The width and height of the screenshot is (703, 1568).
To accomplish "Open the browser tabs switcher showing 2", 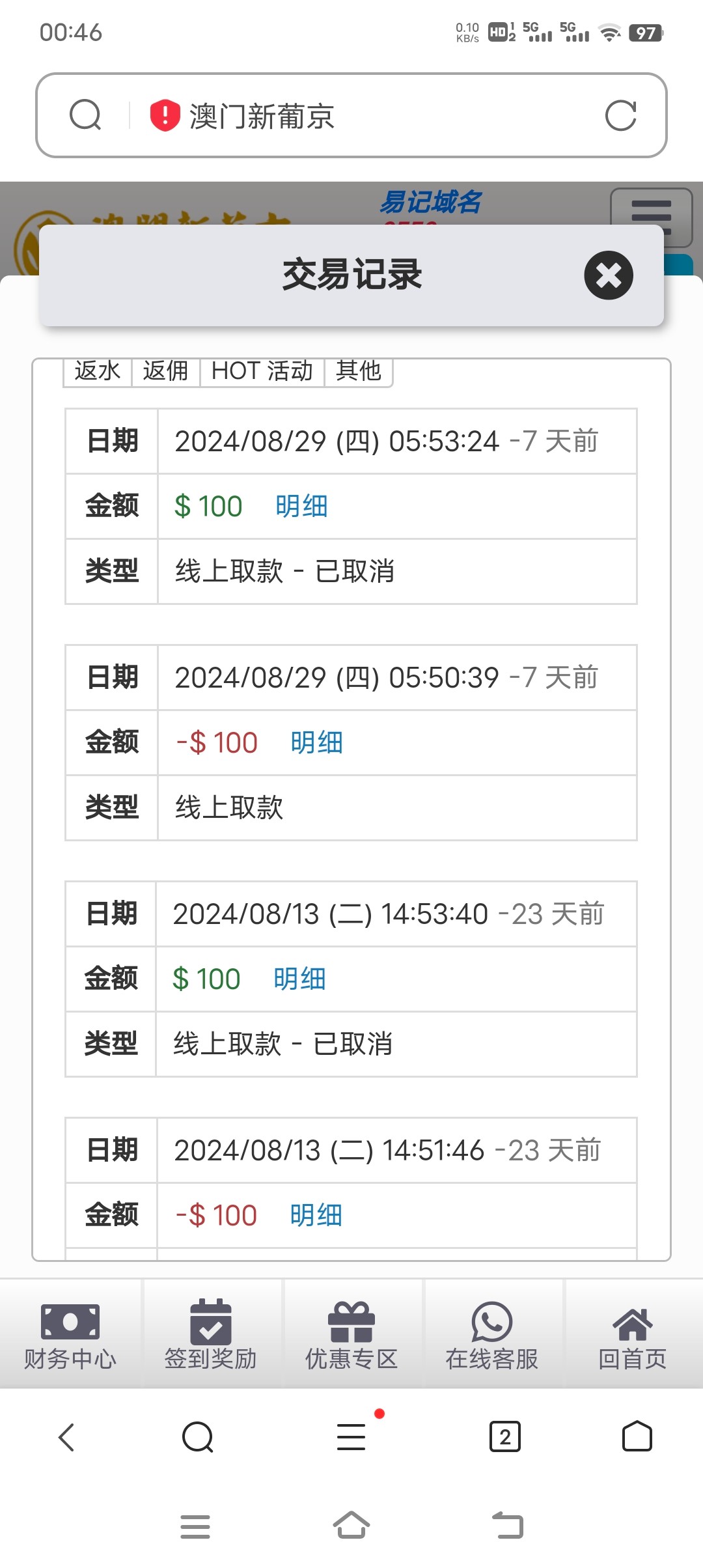I will click(x=504, y=1436).
